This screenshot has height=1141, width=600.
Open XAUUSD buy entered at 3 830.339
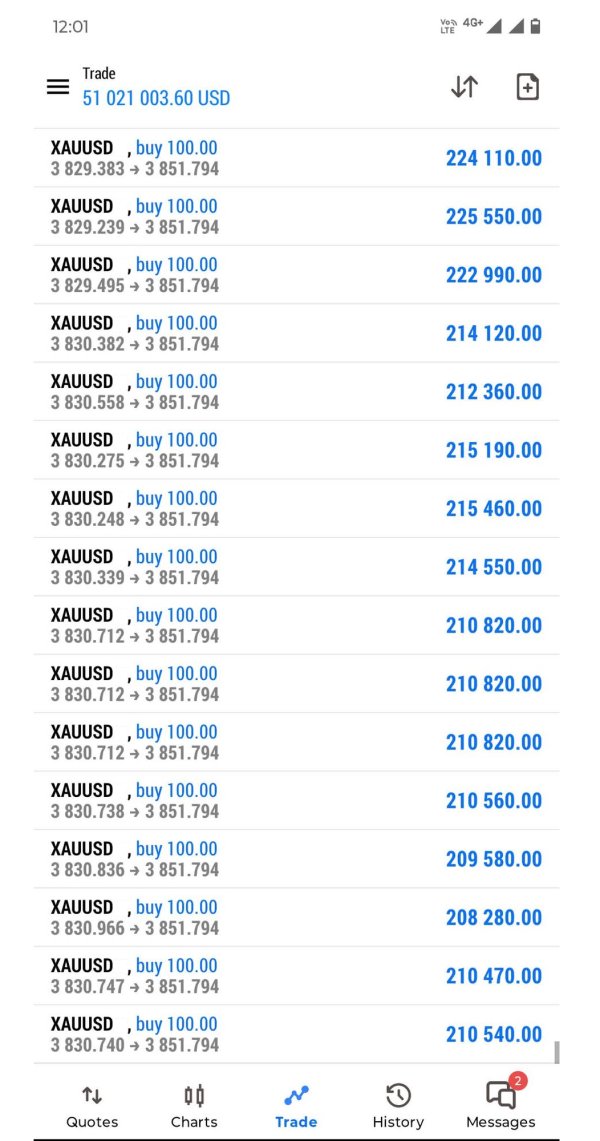(x=296, y=567)
